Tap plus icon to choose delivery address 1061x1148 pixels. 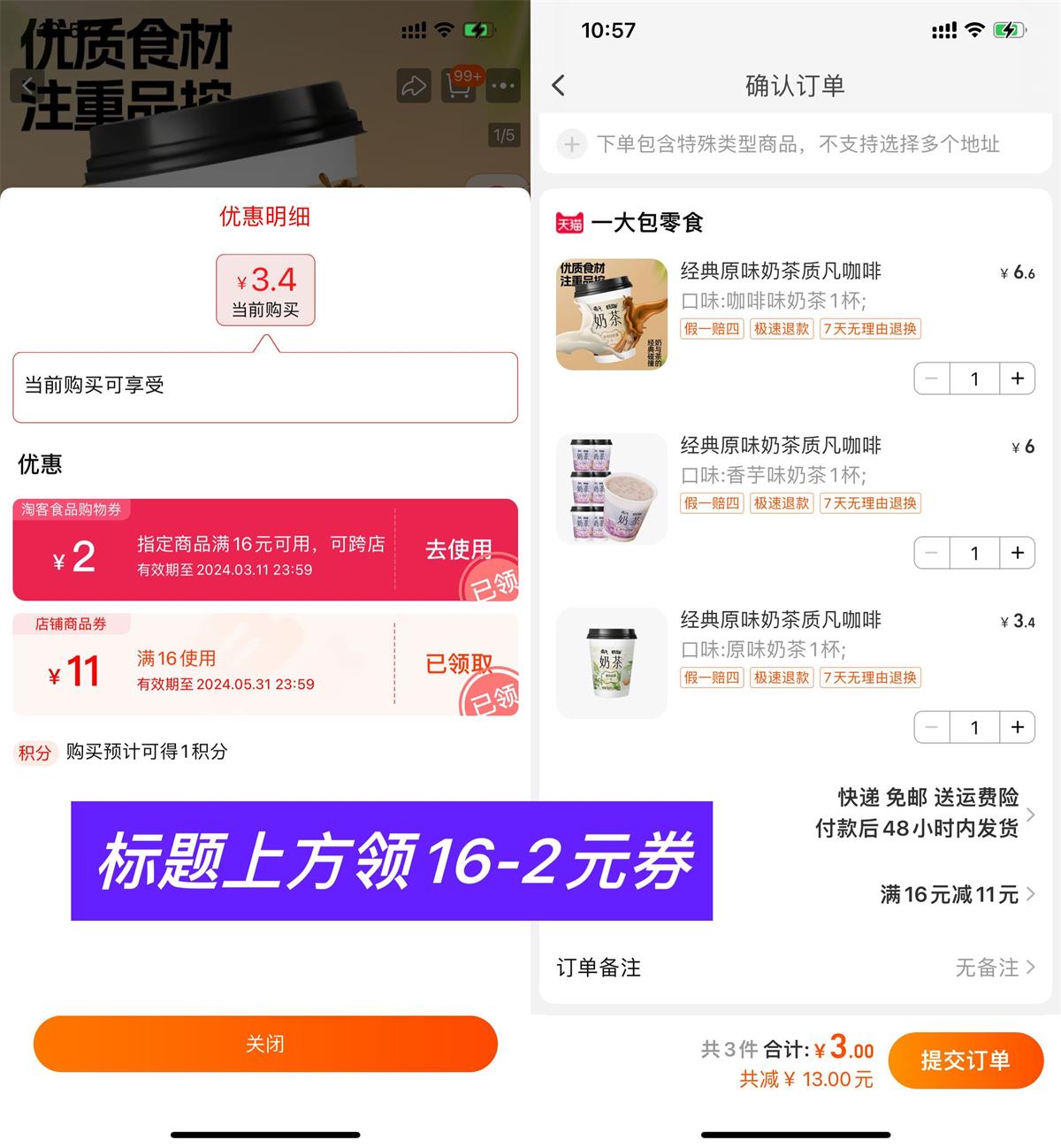[571, 144]
